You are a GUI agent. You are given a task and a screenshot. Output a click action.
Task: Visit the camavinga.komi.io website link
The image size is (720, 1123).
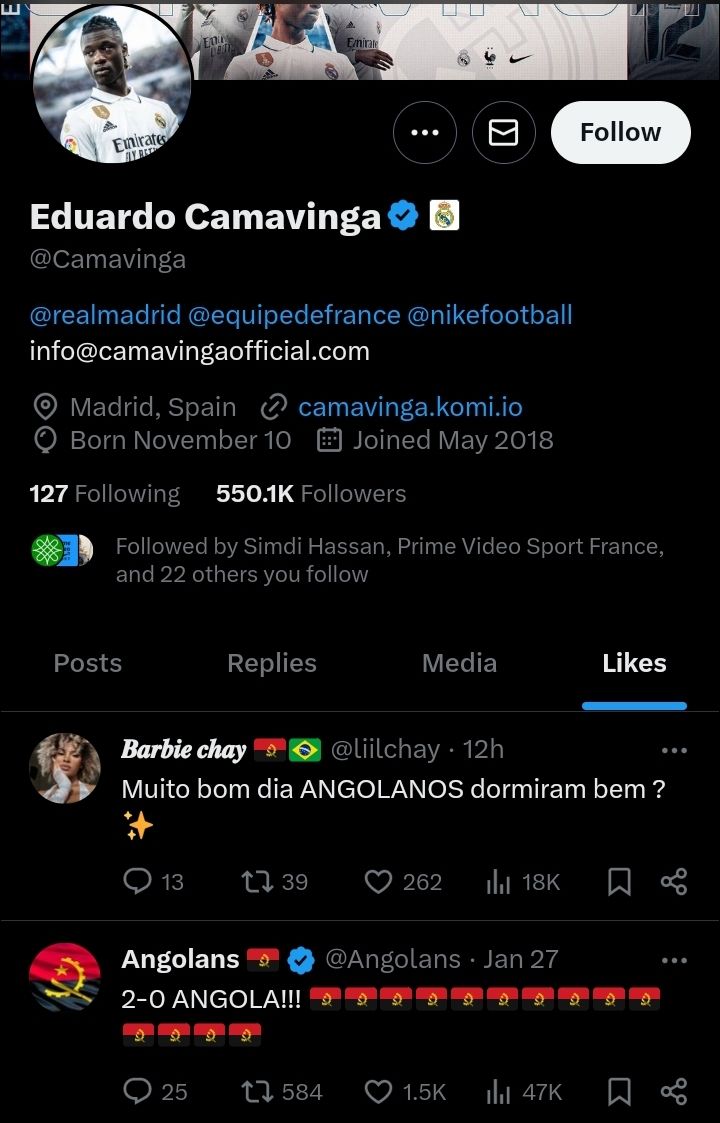pyautogui.click(x=410, y=407)
